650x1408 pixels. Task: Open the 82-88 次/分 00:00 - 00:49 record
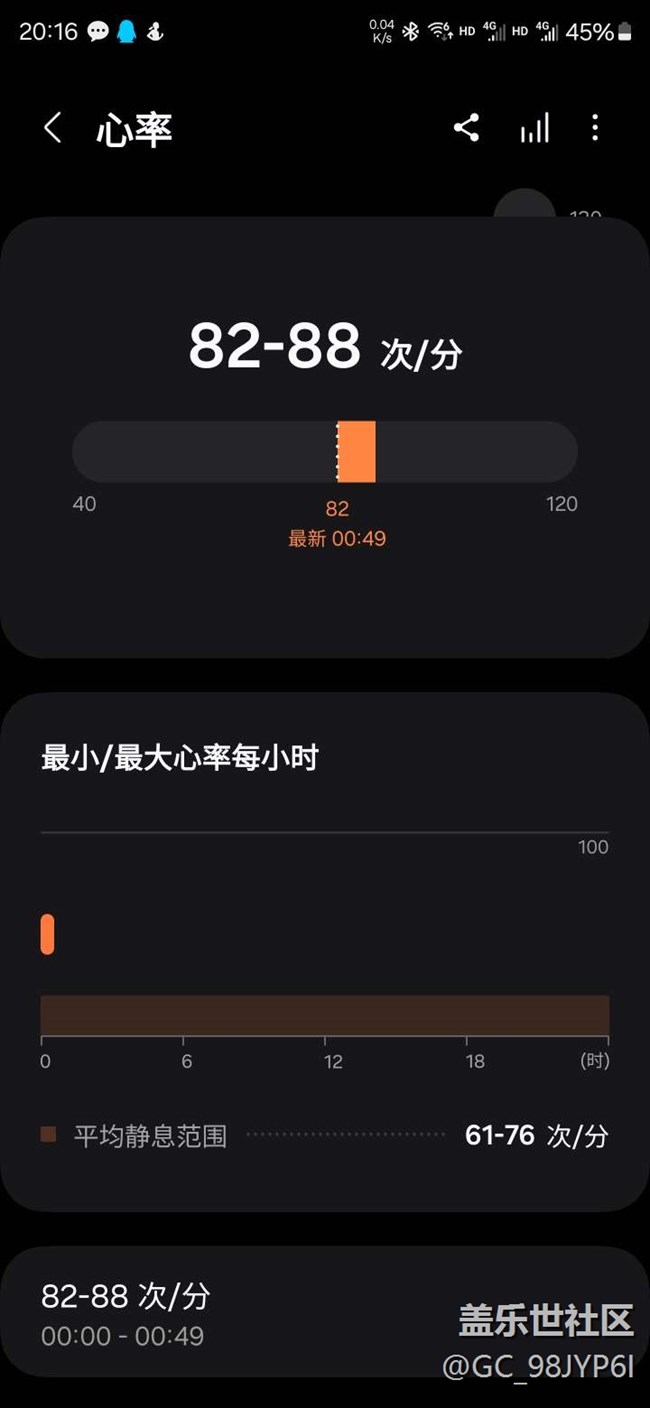[325, 1313]
